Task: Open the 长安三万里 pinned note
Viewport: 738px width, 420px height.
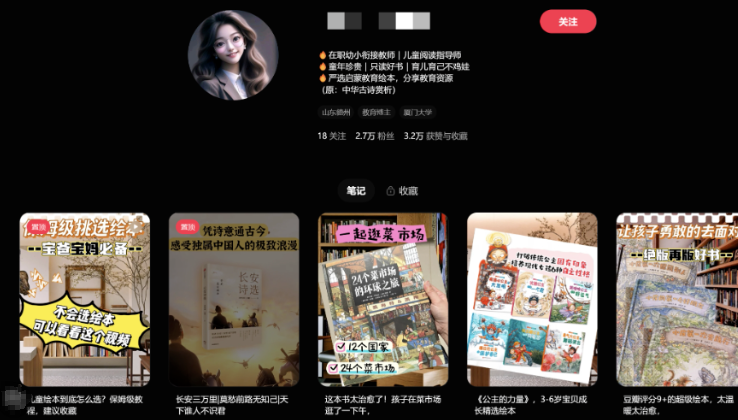Action: tap(234, 299)
